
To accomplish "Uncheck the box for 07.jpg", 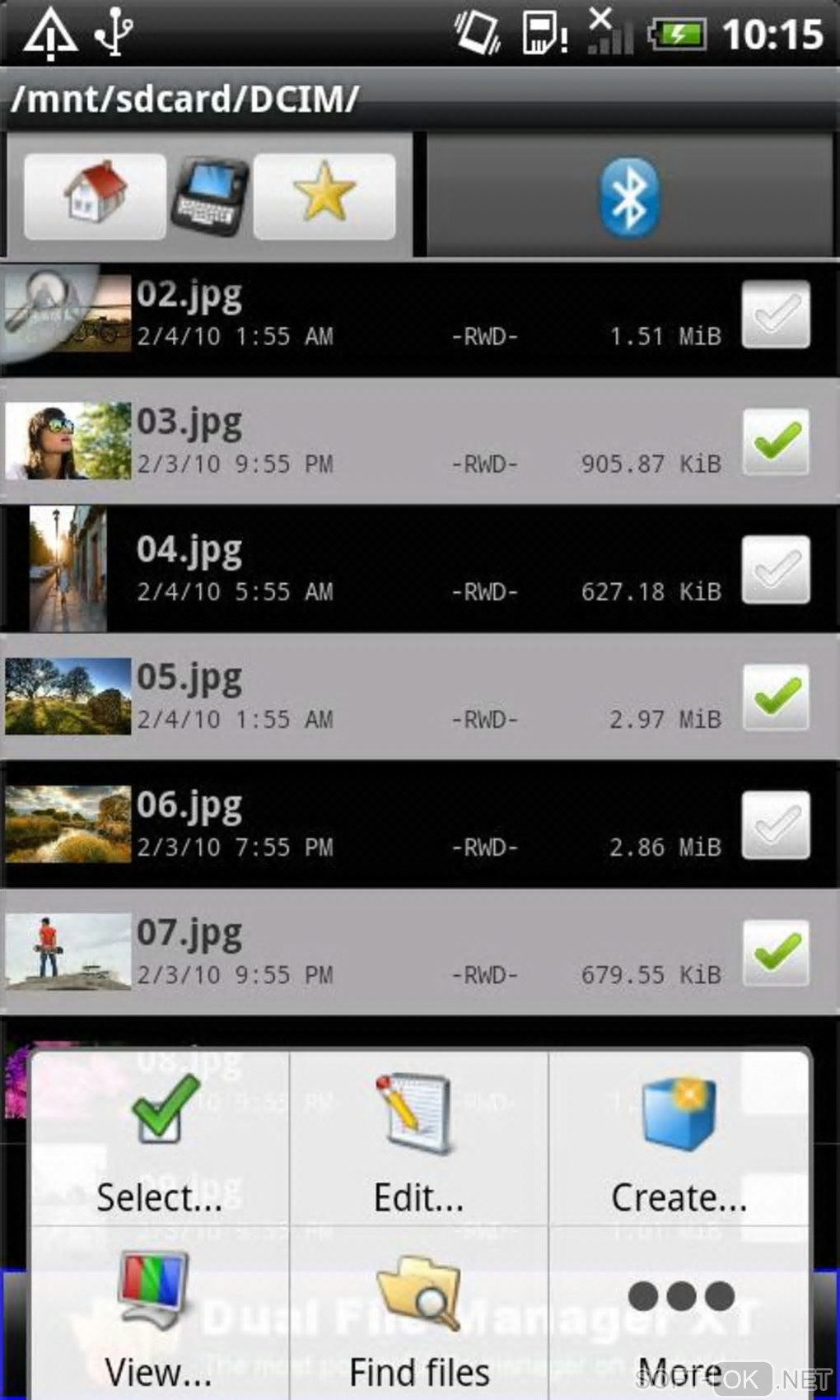I will (x=776, y=953).
